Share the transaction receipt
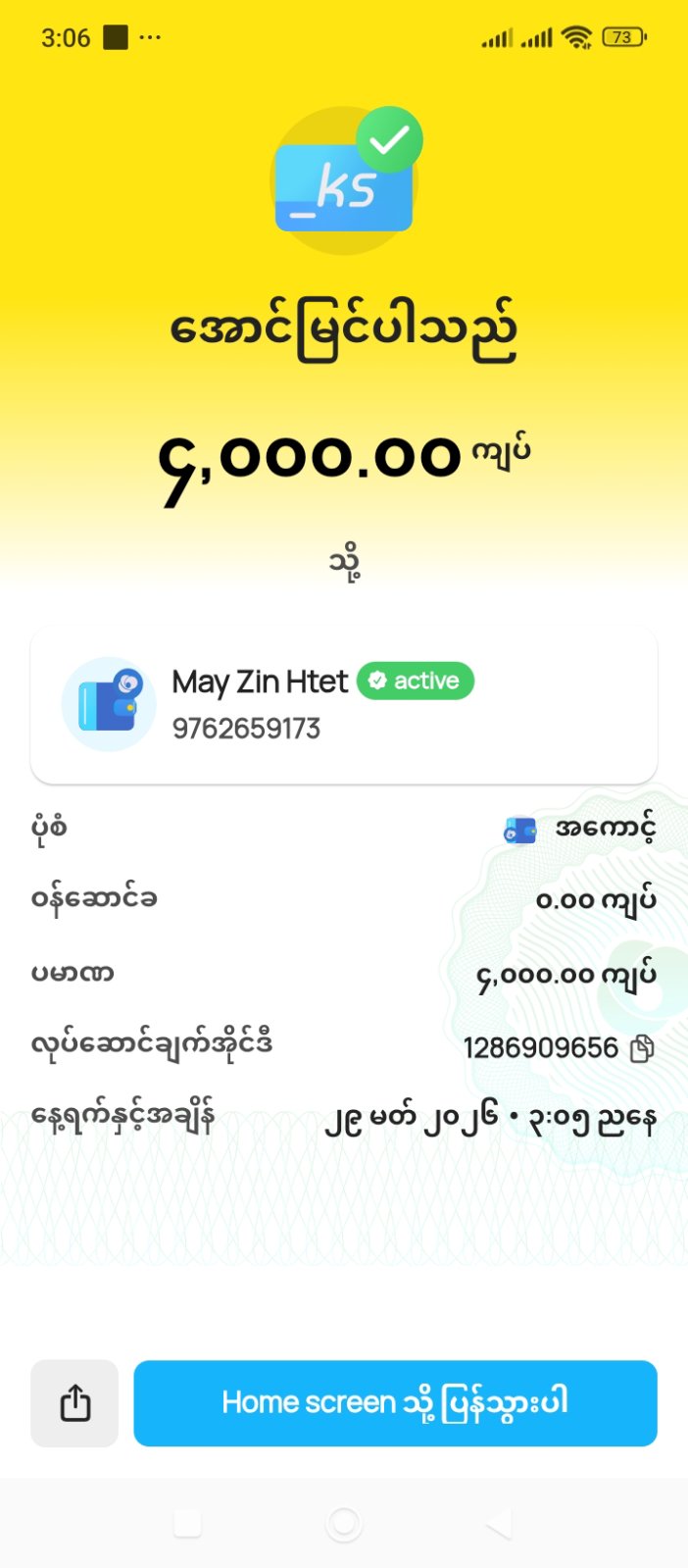 pos(74,1402)
